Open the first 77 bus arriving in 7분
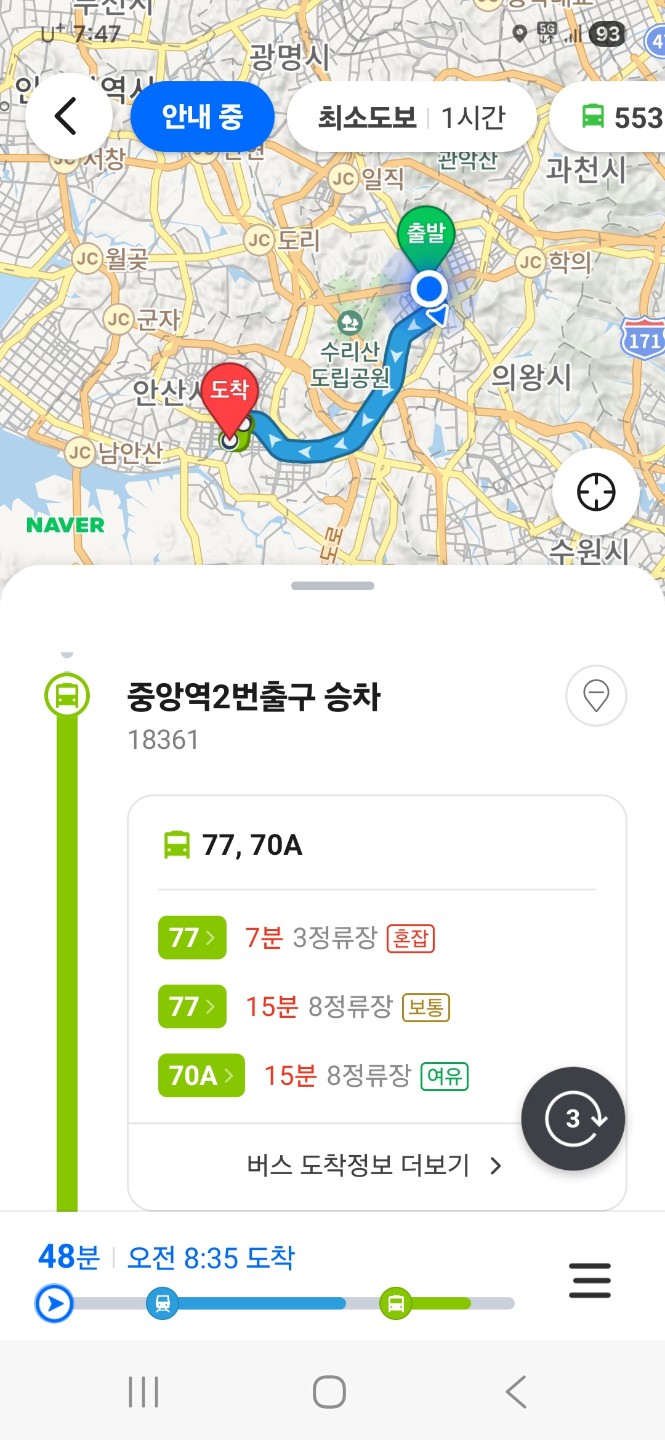Image resolution: width=665 pixels, height=1440 pixels. coord(192,938)
